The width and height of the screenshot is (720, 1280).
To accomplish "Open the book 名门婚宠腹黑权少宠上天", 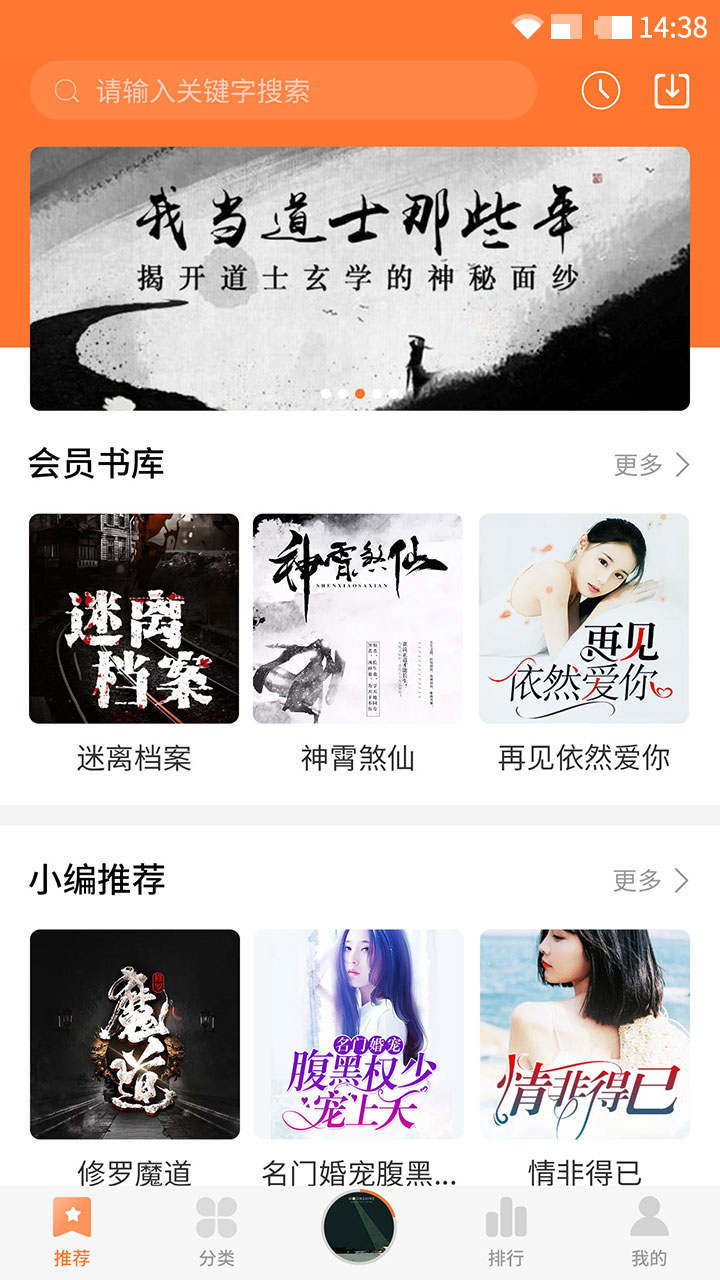I will (x=359, y=1034).
